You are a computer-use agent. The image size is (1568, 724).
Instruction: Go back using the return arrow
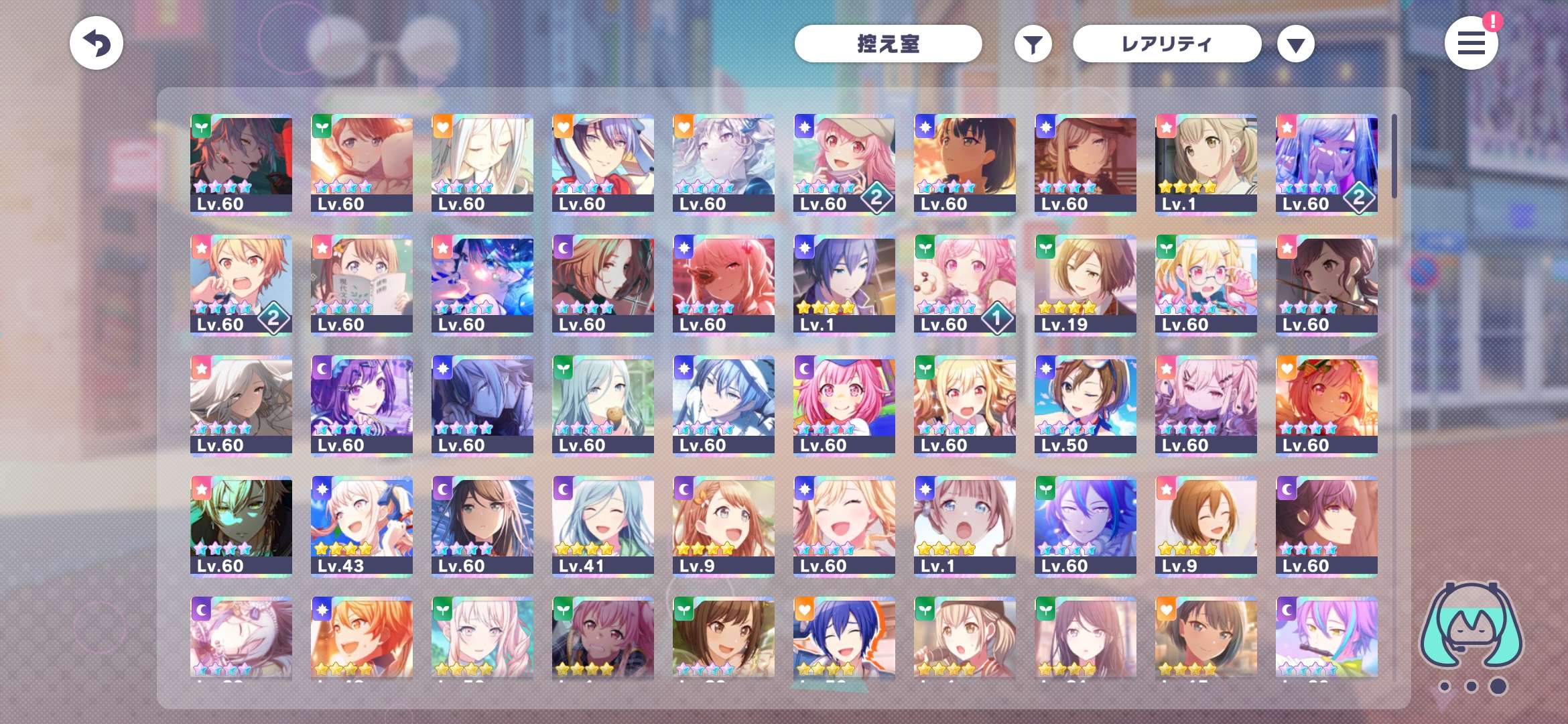[x=96, y=44]
